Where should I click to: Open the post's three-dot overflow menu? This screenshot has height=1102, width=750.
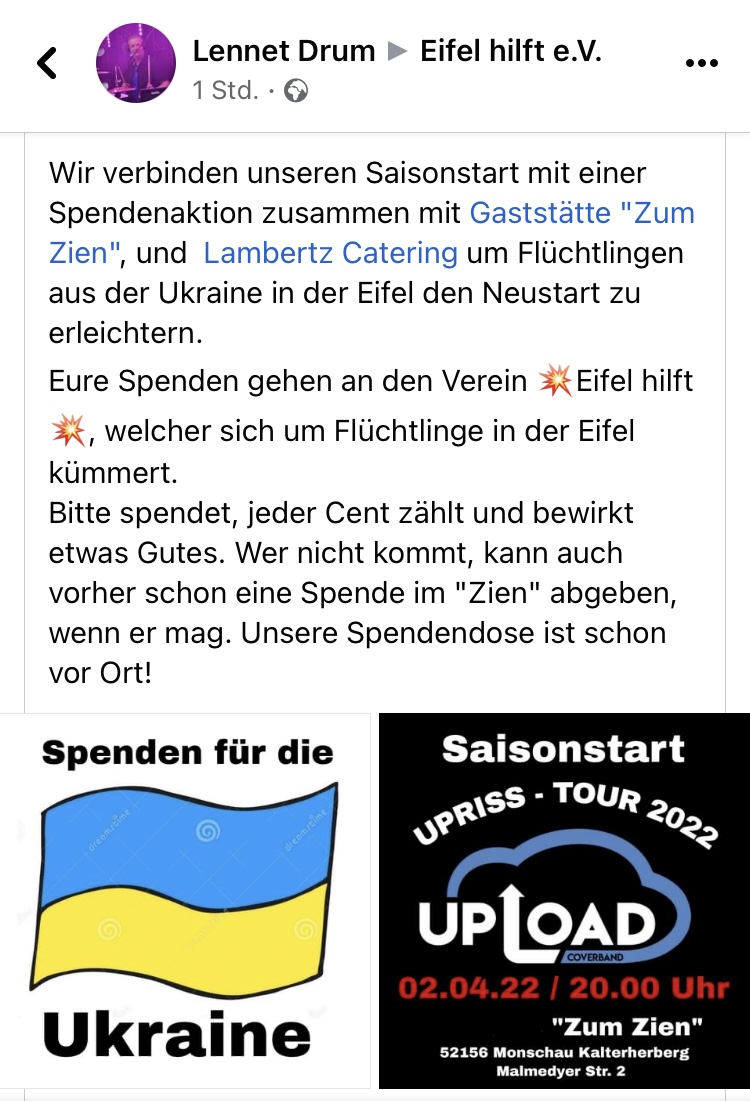pos(701,63)
